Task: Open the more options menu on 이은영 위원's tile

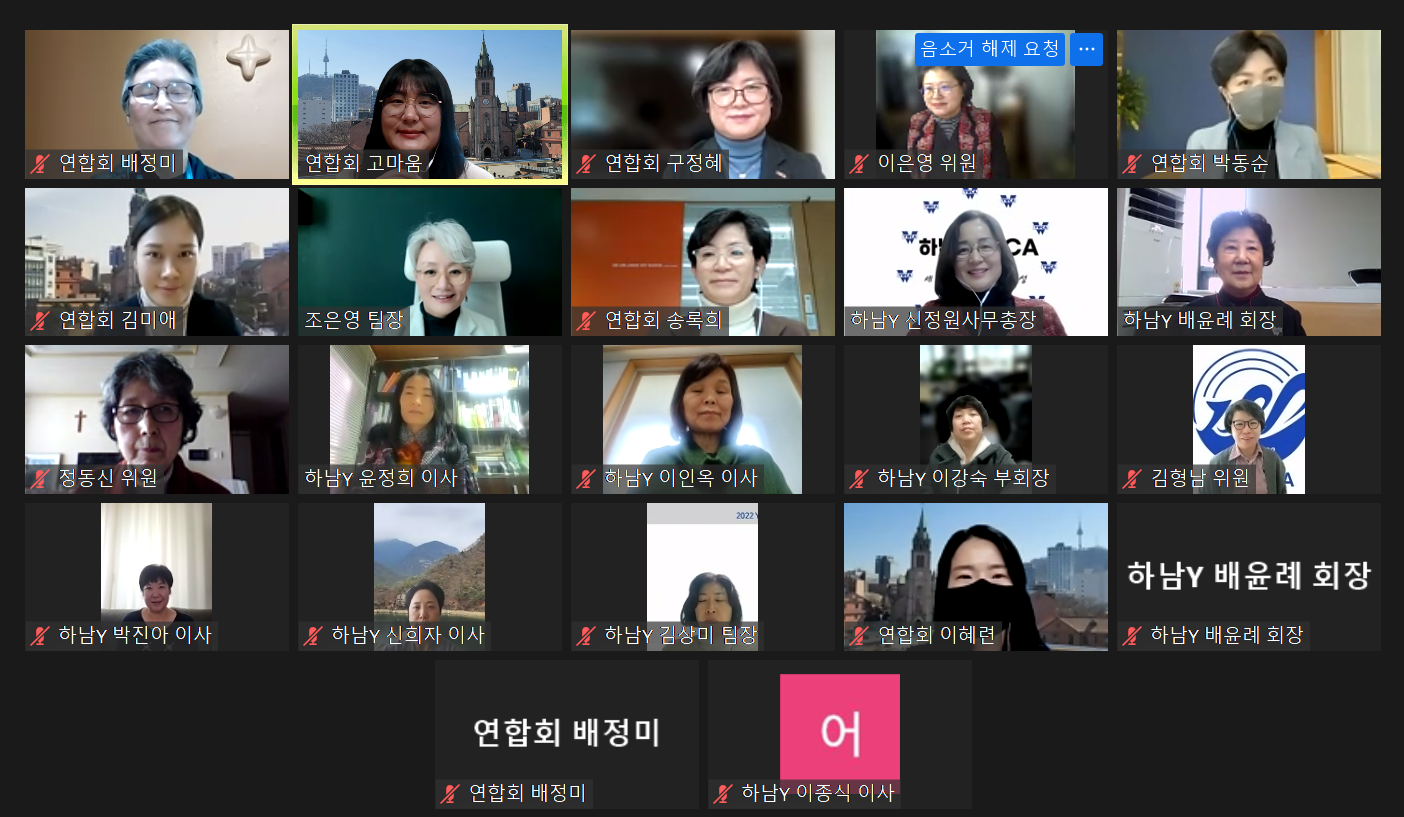Action: pyautogui.click(x=1086, y=50)
